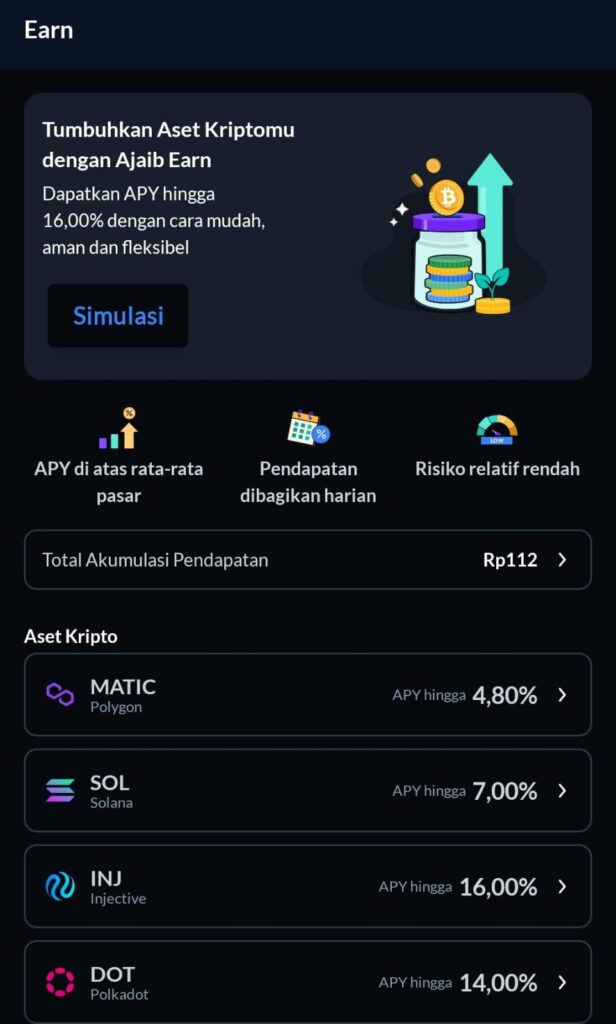
Task: View INJ Injective 16,00% APY offer
Action: tap(307, 887)
